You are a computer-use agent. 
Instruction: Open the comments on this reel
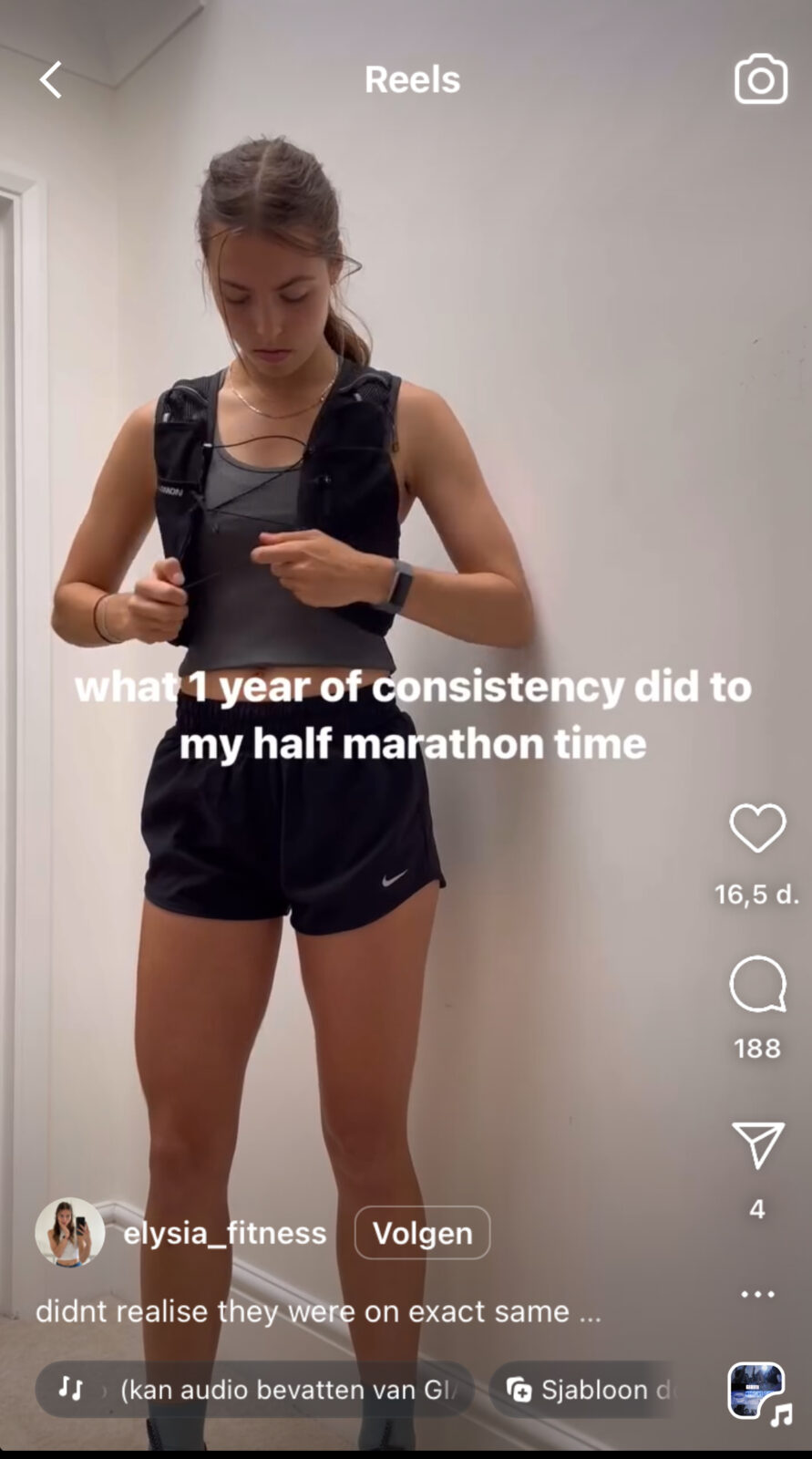[757, 985]
